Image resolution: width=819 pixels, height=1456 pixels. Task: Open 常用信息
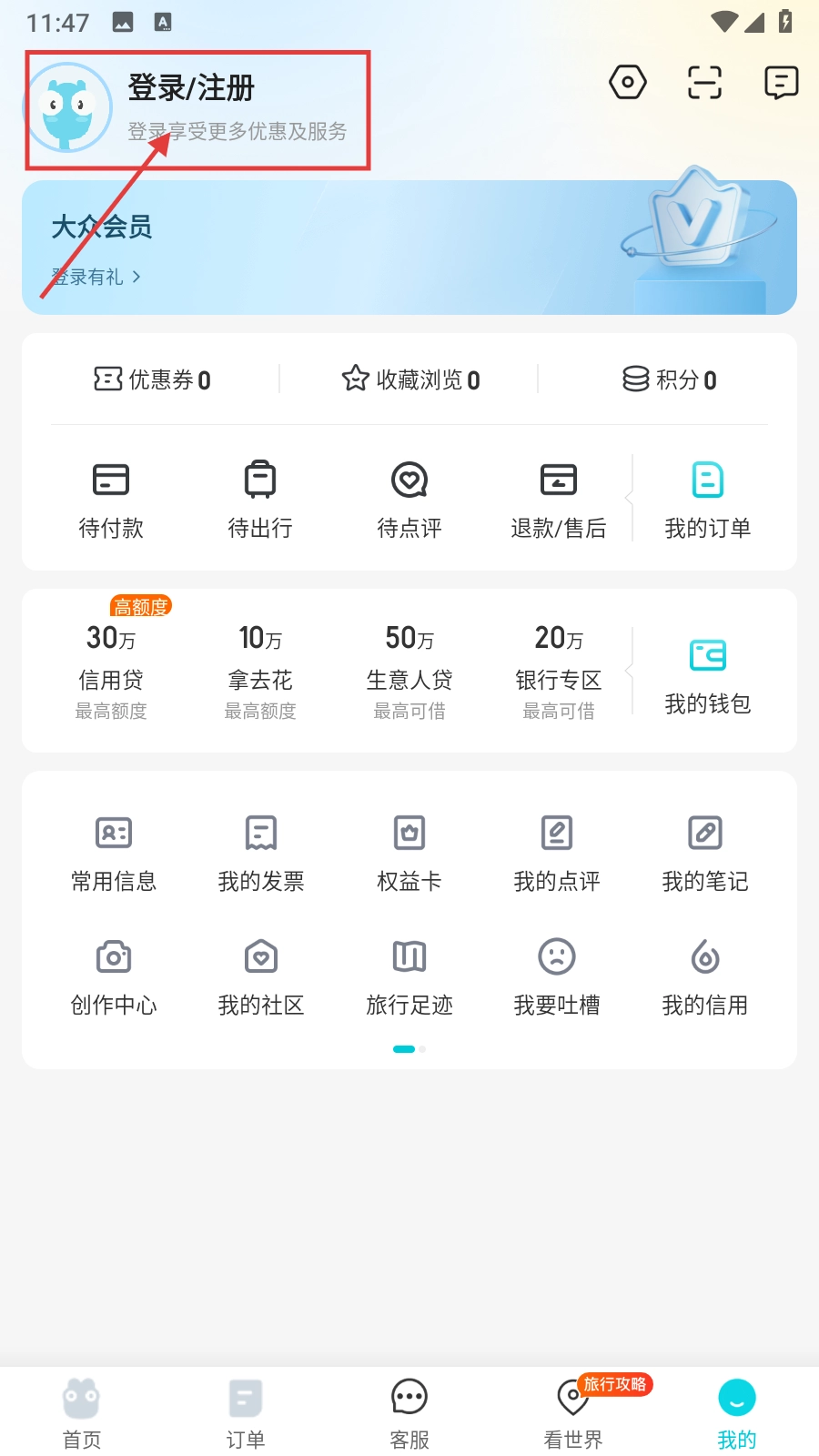[x=114, y=853]
